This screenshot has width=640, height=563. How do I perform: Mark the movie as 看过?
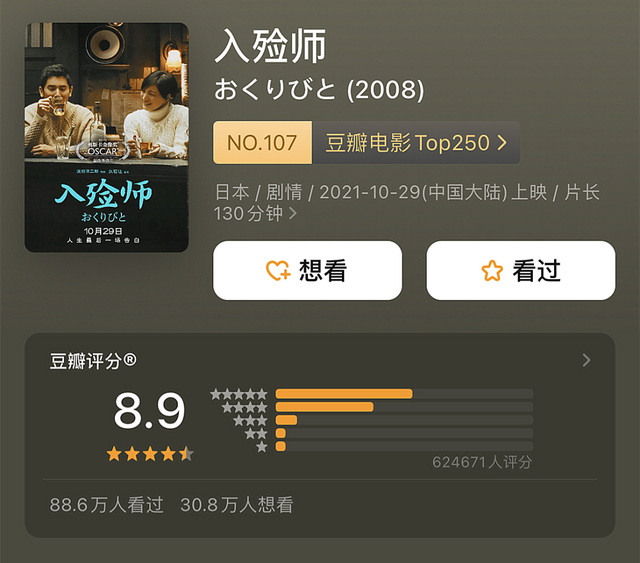tap(520, 270)
